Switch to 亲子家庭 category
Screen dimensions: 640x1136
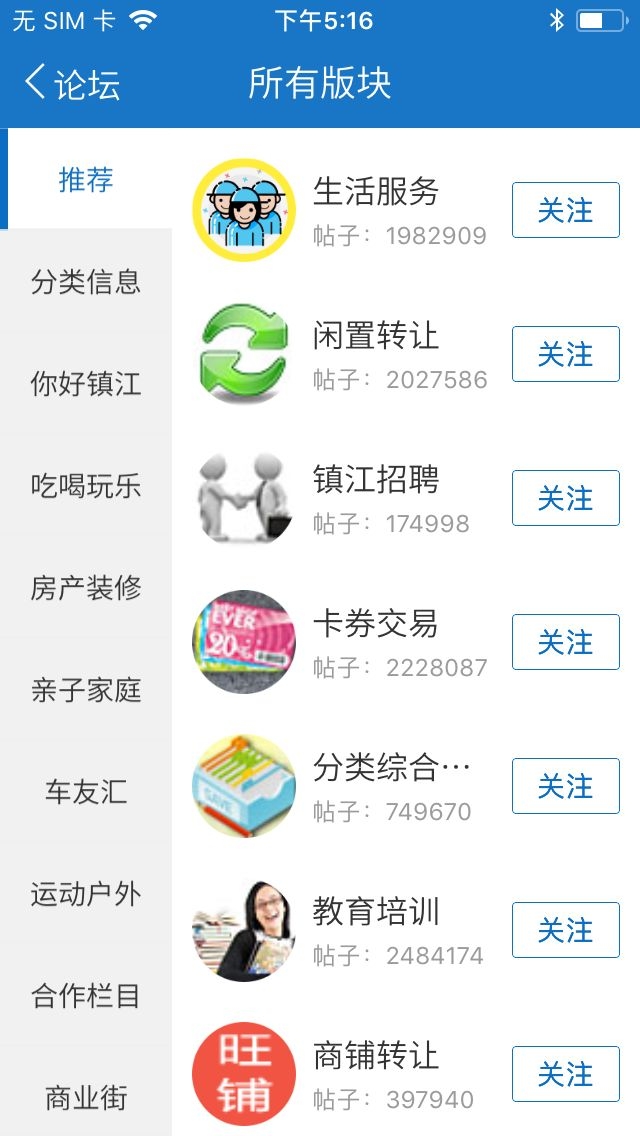[86, 690]
